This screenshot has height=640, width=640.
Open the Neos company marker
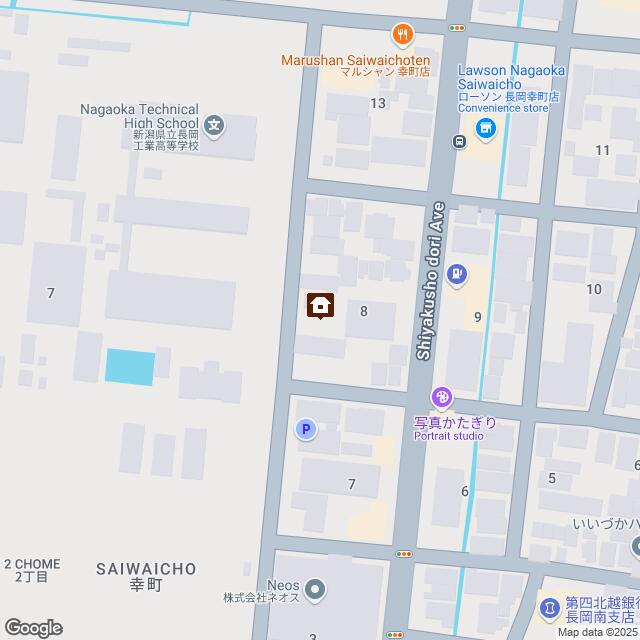pyautogui.click(x=314, y=589)
